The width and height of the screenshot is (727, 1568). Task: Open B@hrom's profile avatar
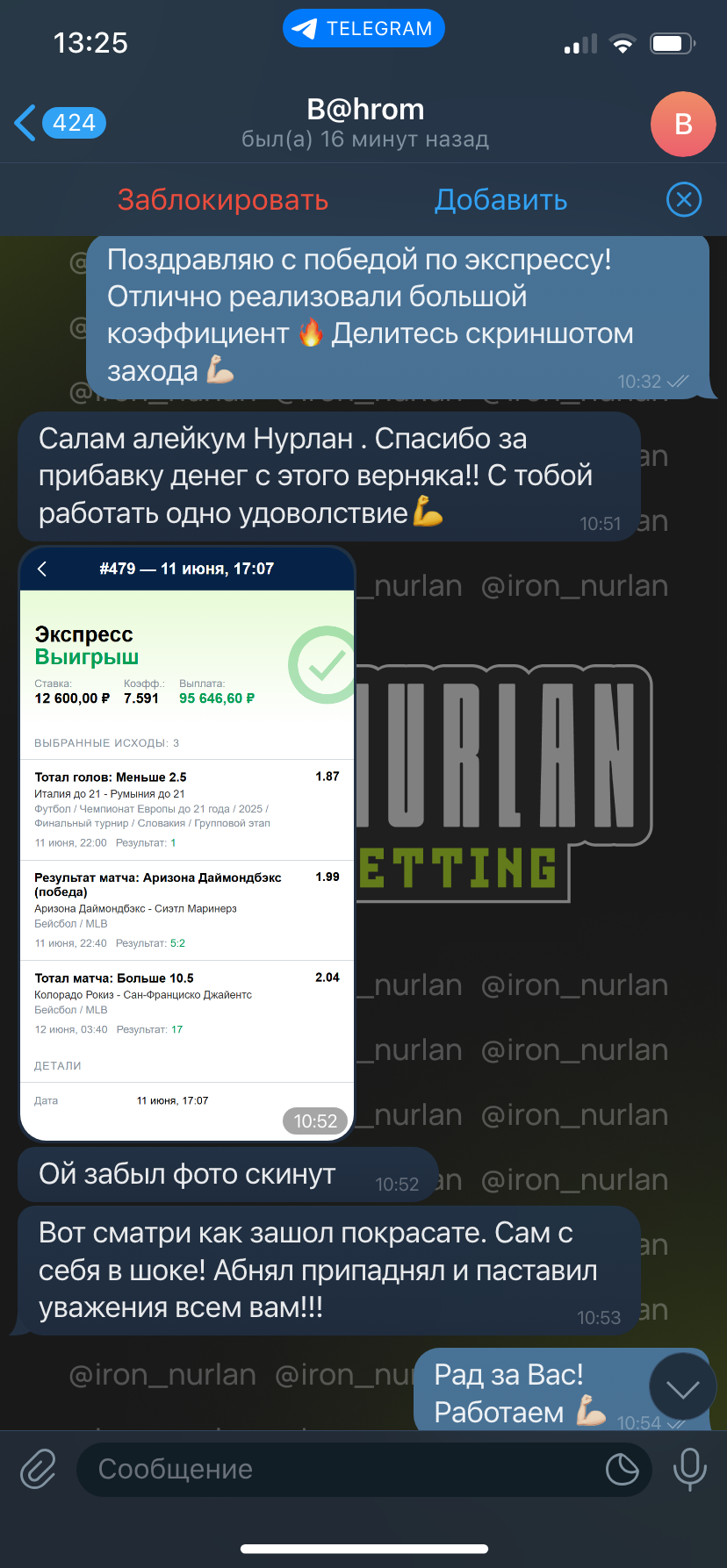tap(683, 124)
